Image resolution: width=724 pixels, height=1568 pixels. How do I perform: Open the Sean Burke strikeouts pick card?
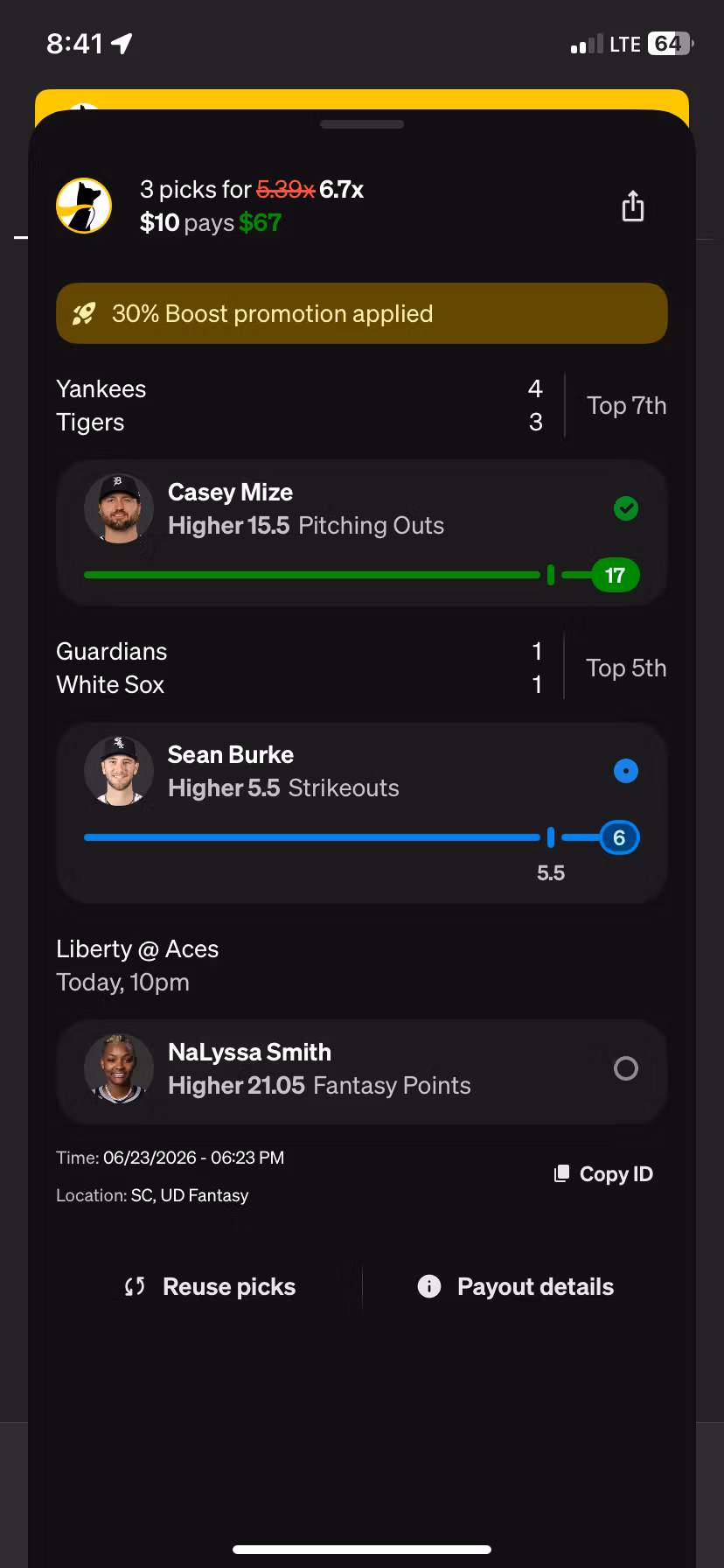[x=362, y=813]
